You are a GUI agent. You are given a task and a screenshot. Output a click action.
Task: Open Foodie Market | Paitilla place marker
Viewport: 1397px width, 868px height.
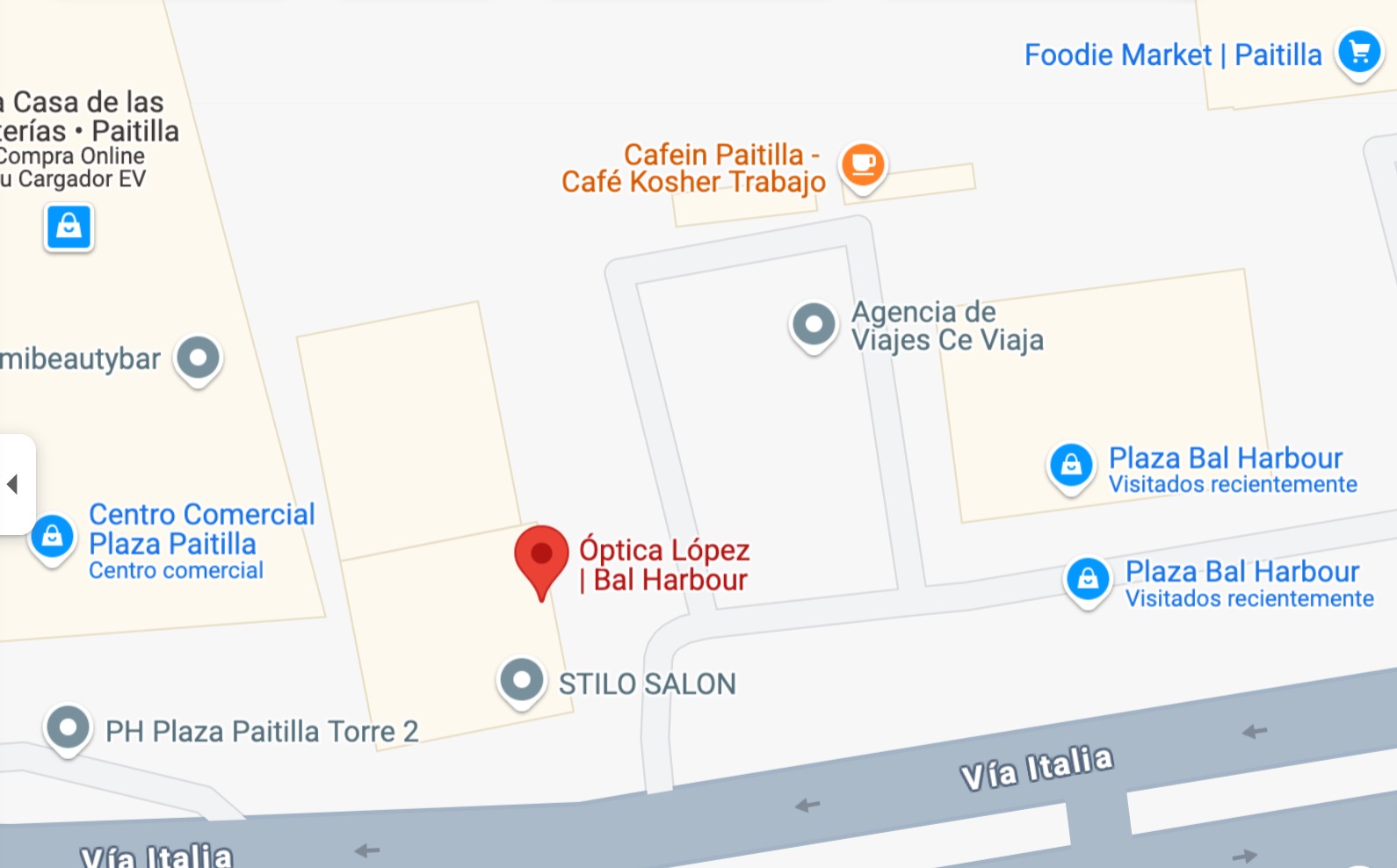pos(1358,53)
